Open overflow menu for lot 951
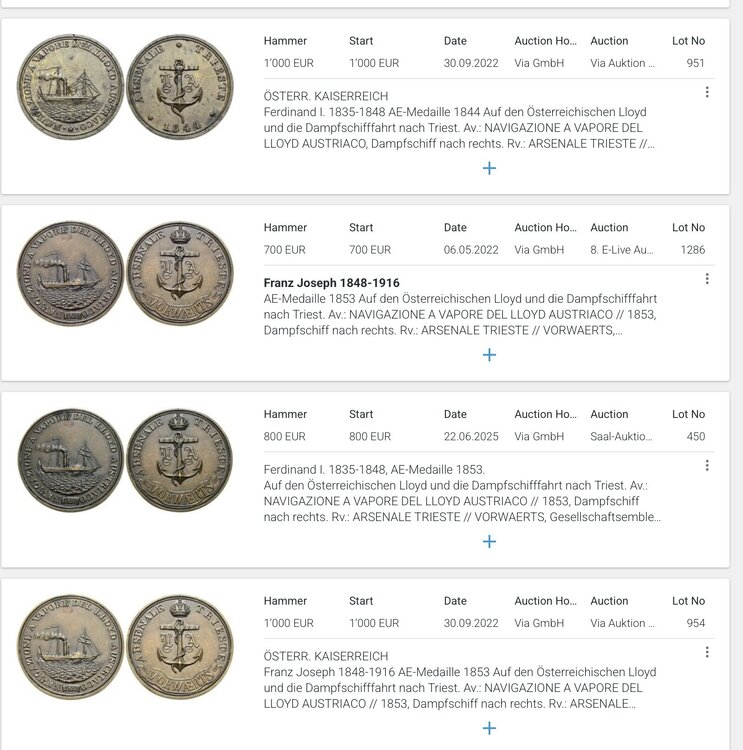 pyautogui.click(x=707, y=92)
